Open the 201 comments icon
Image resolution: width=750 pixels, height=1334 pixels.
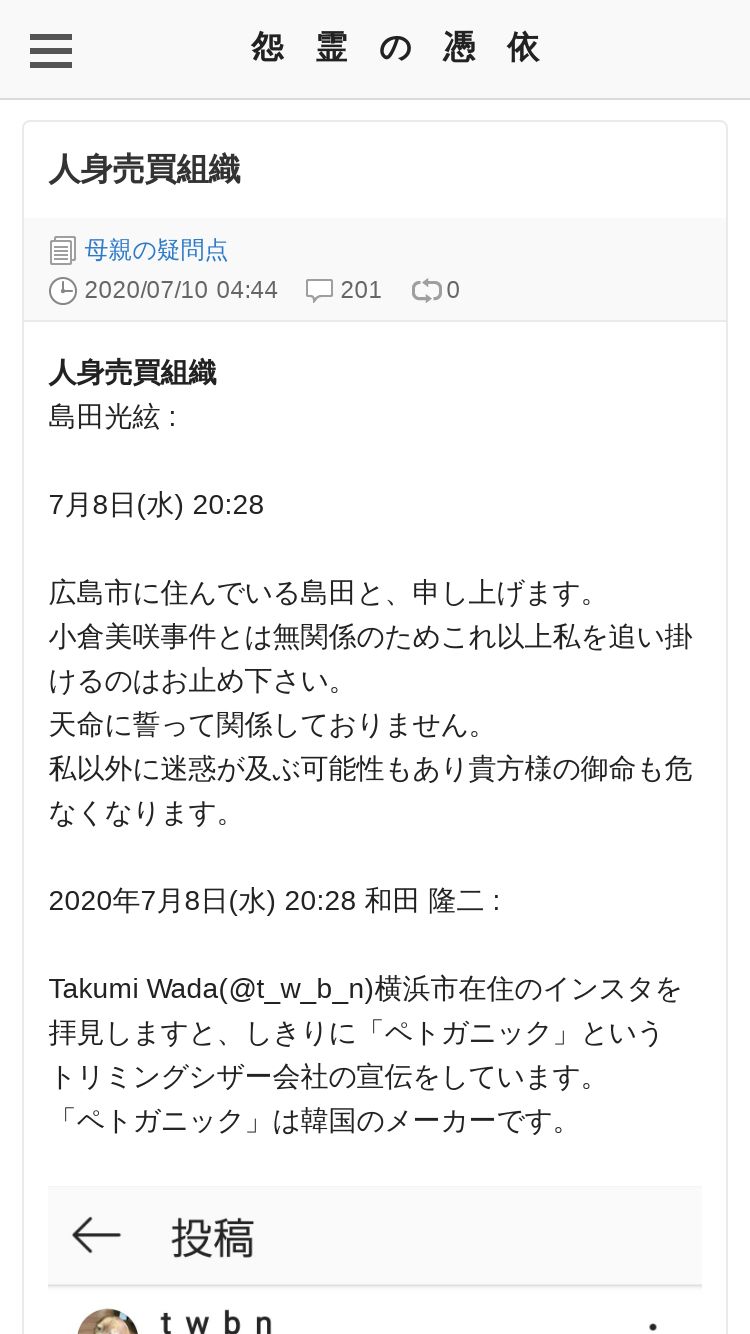(319, 291)
